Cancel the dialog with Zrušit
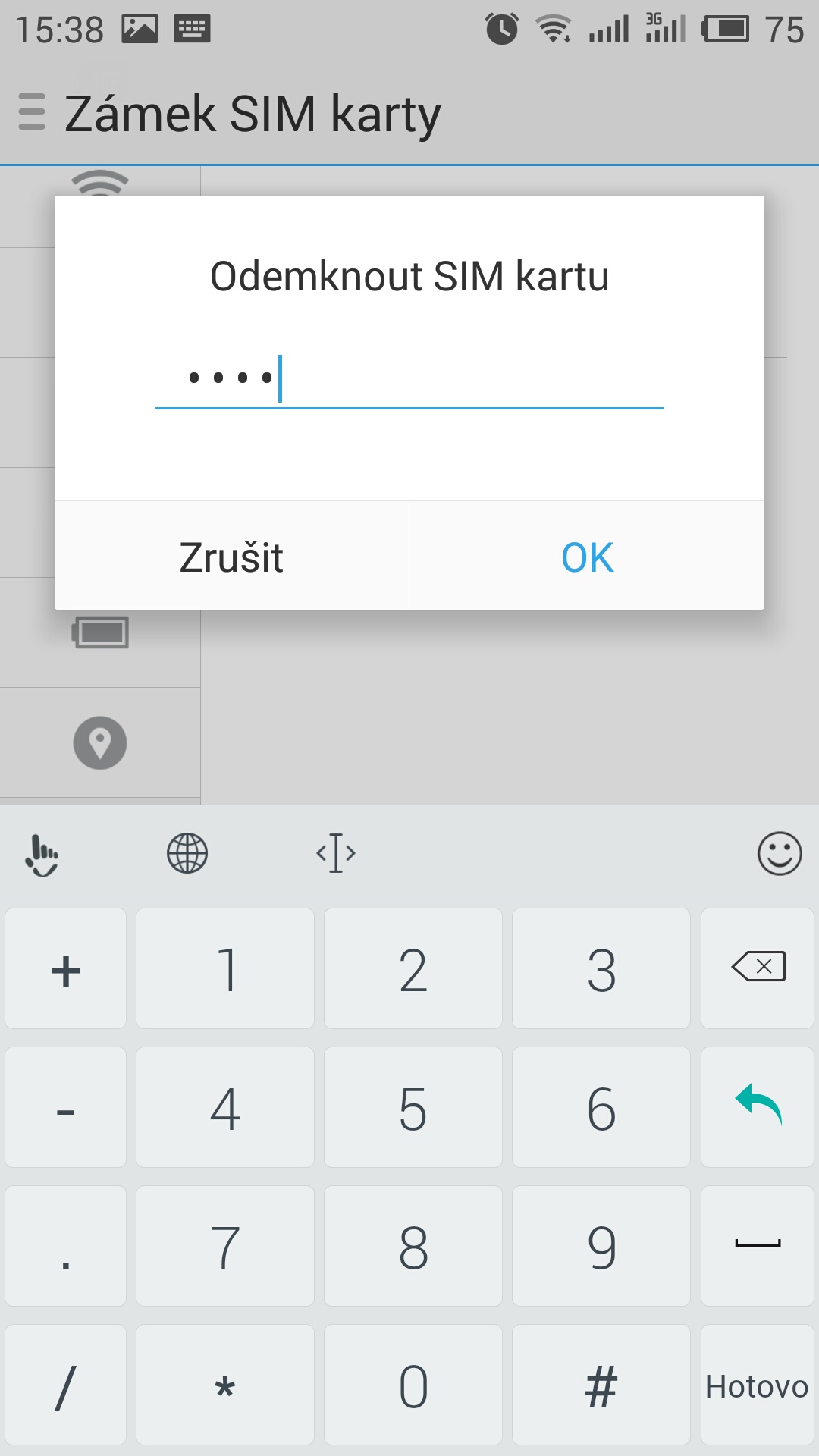 tap(231, 557)
